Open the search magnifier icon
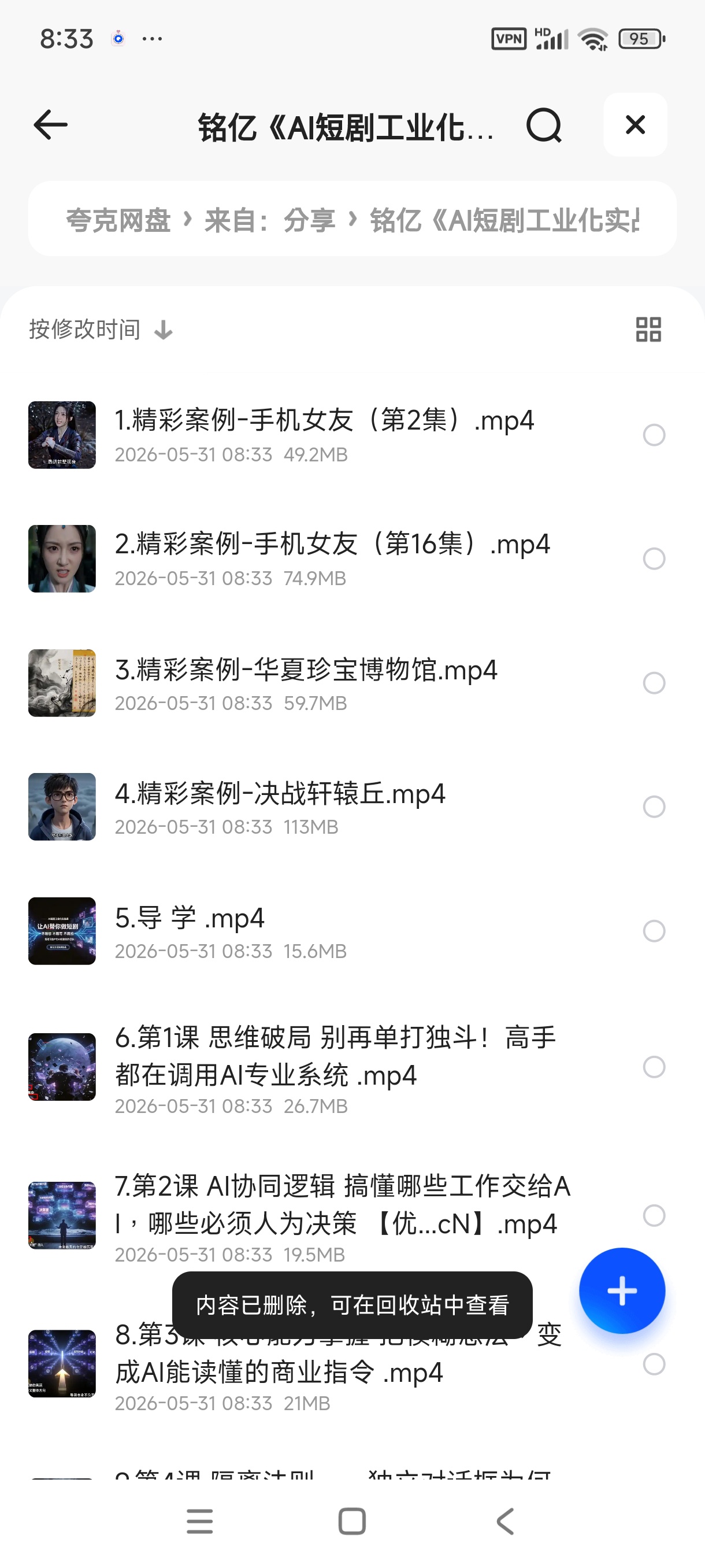This screenshot has width=705, height=1568. pyautogui.click(x=544, y=125)
